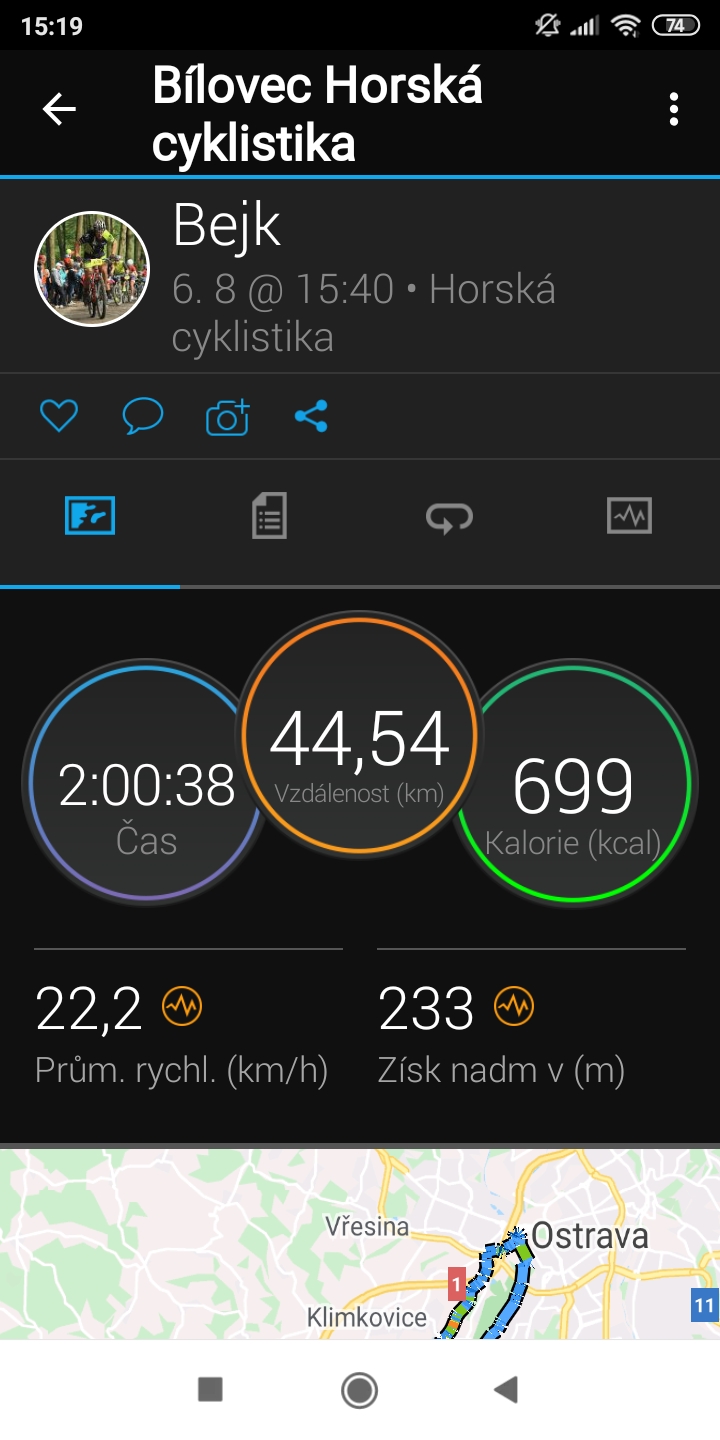This screenshot has height=1440, width=720.
Task: Tap the insight icon next to 233
Action: 514,1007
